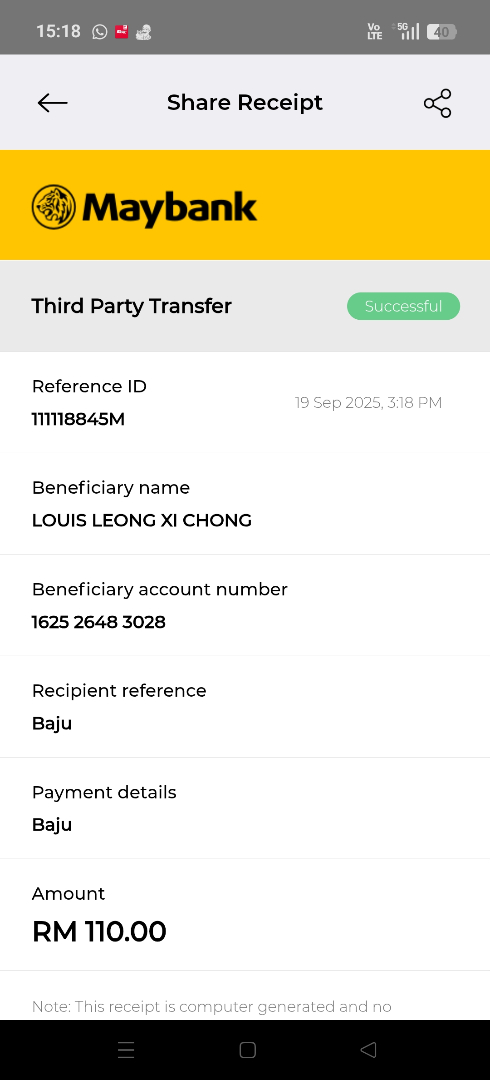Go to the home screen
This screenshot has width=490, height=1080.
coord(247,1050)
